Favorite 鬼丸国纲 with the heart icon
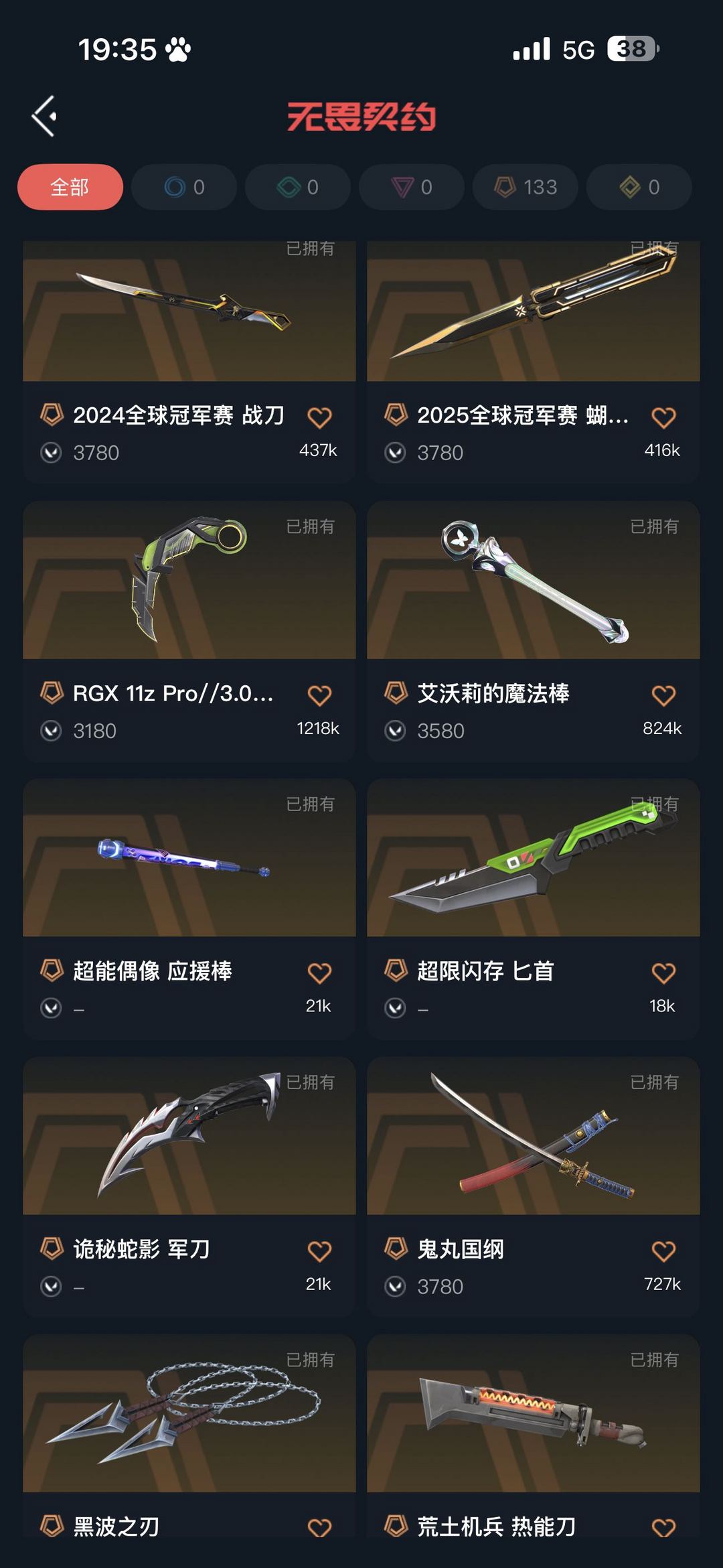Screen dimensions: 723x1568 [663, 1251]
